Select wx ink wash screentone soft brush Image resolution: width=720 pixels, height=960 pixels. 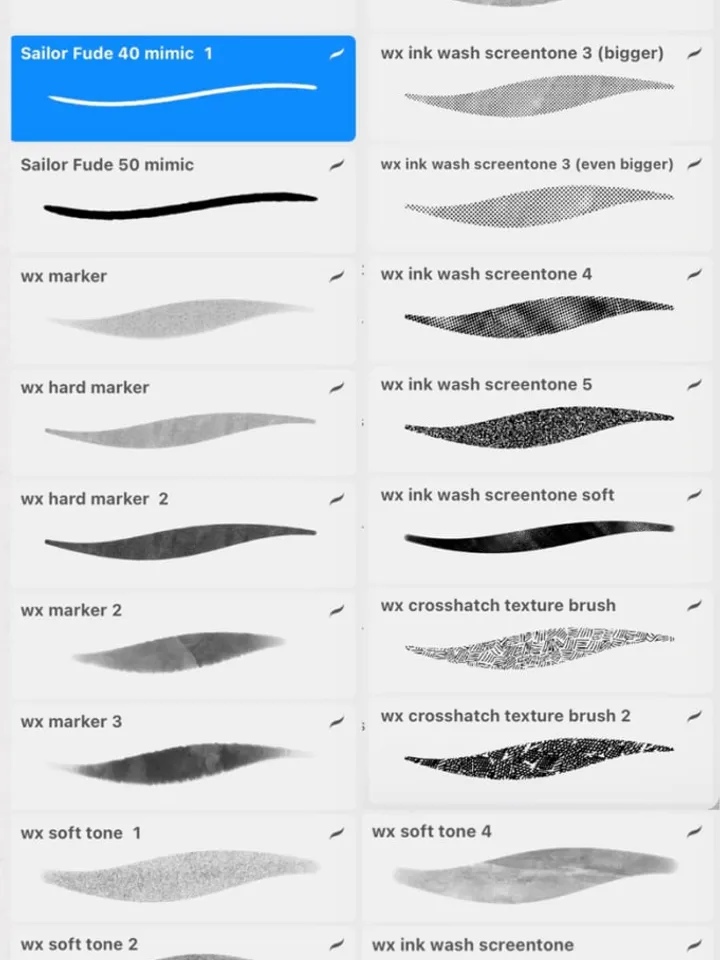[540, 530]
